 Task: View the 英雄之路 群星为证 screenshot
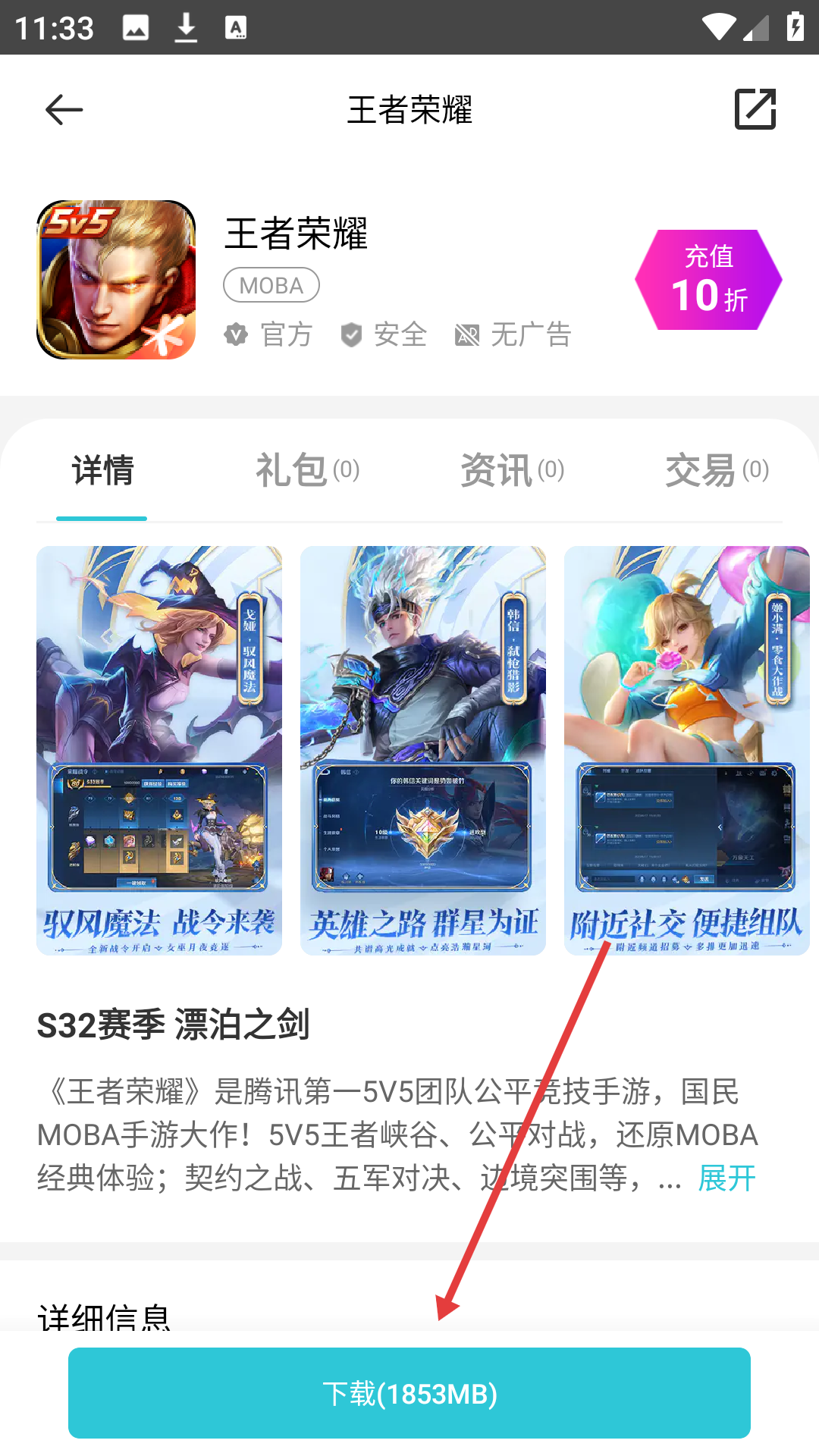423,750
